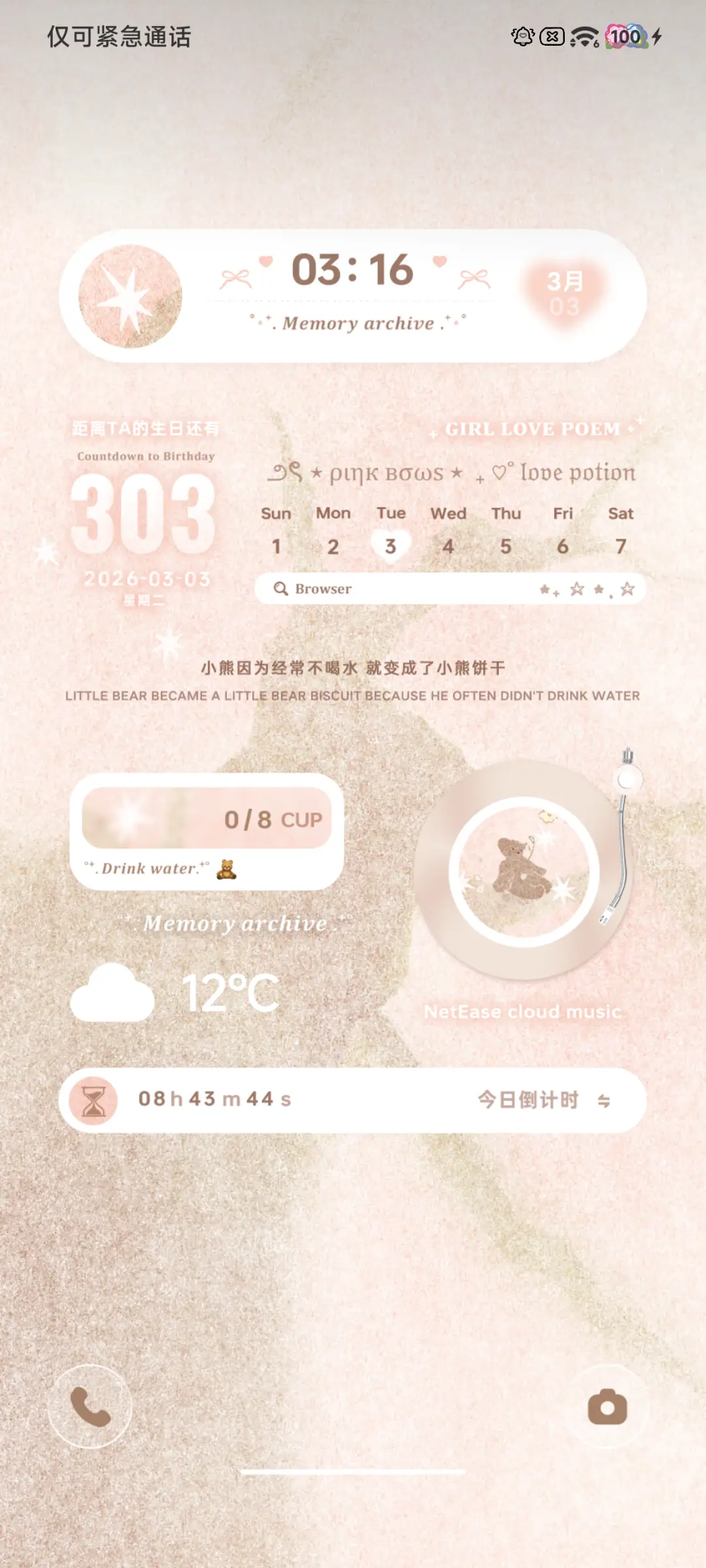Tap the Wi-Fi icon in the status bar

point(585,36)
